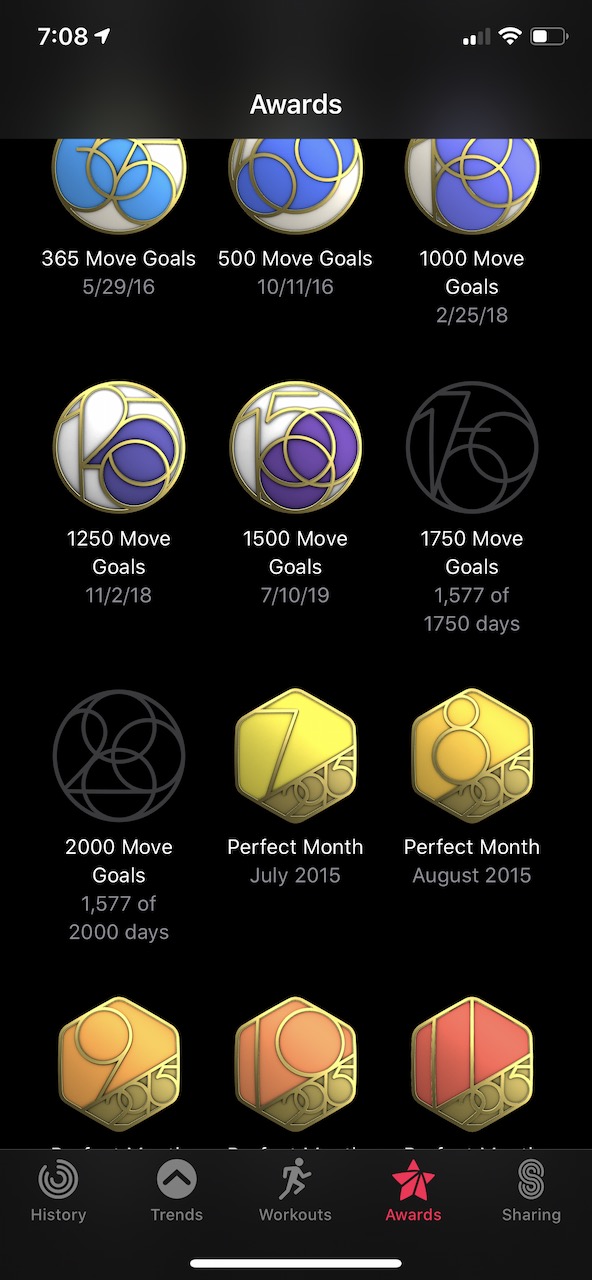View the locked 1750 Move Goals award

click(472, 447)
